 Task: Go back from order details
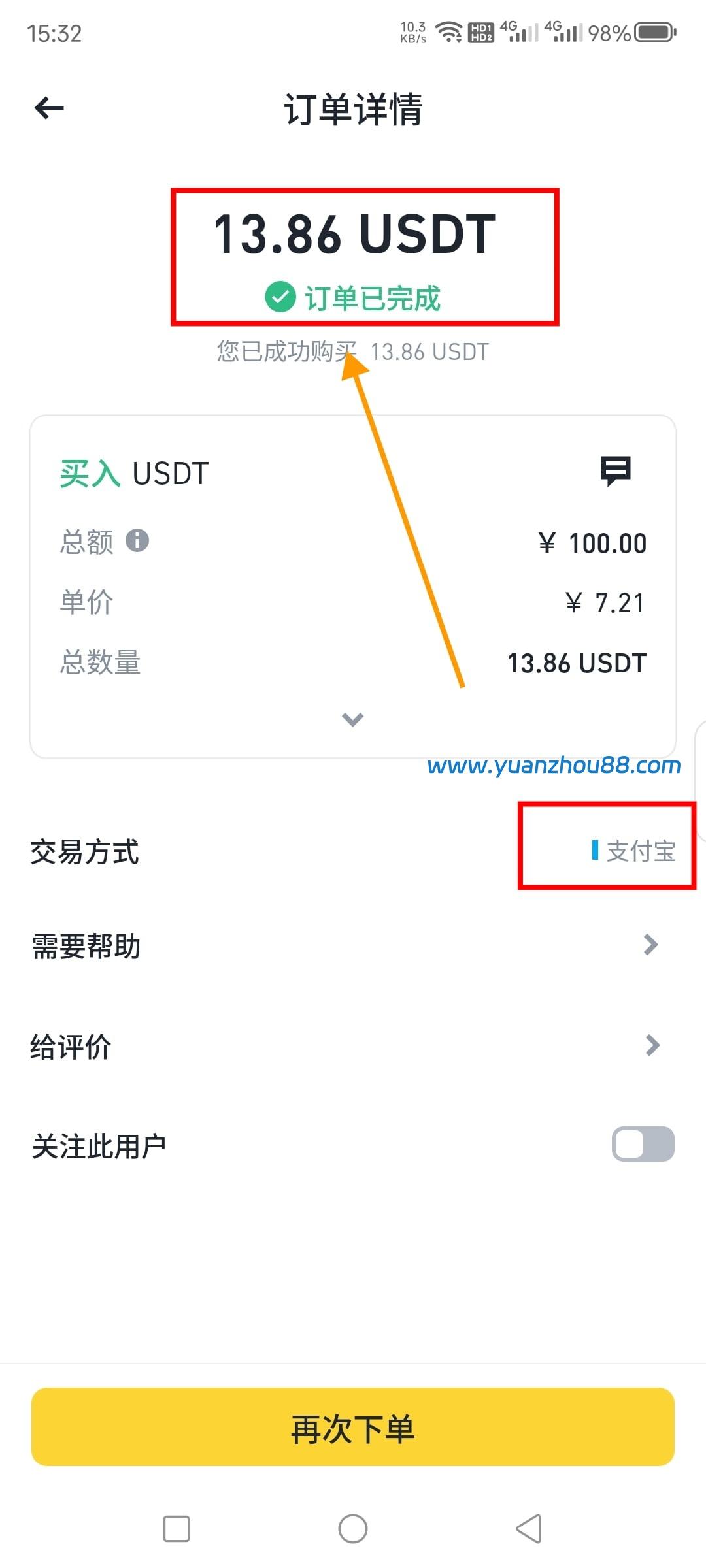(49, 108)
